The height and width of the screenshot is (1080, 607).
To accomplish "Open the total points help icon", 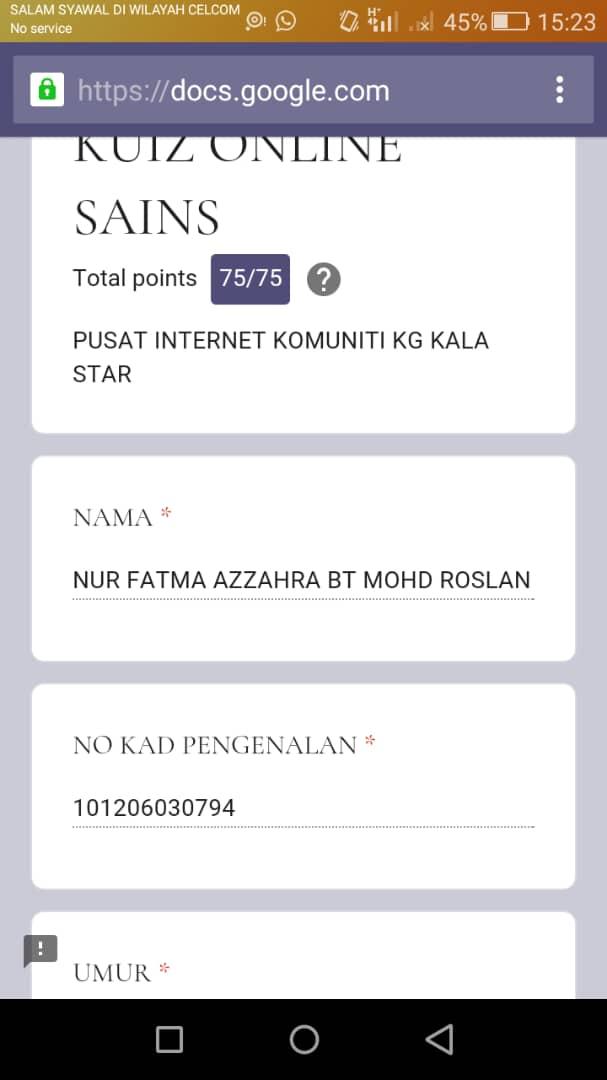I will point(323,279).
